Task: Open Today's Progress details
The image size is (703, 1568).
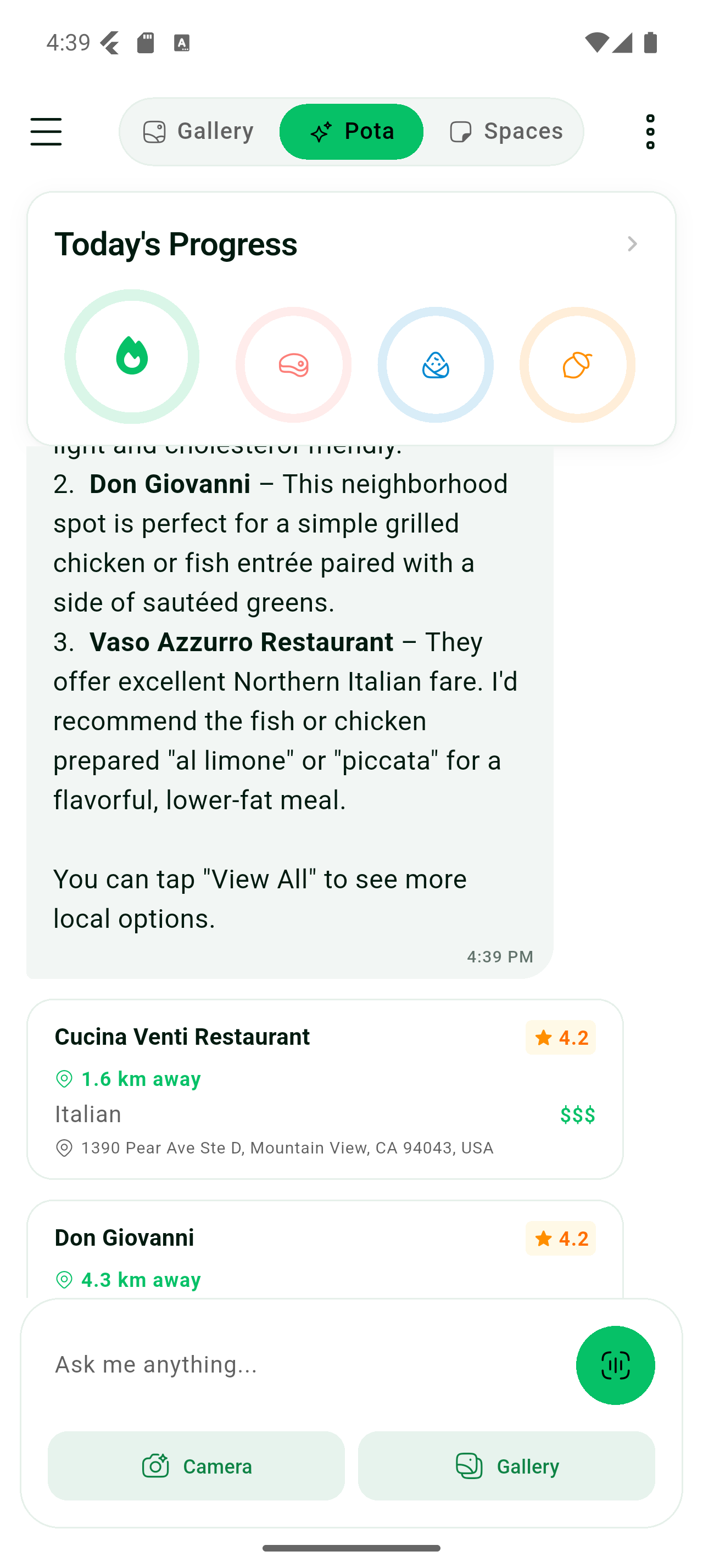Action: (633, 244)
